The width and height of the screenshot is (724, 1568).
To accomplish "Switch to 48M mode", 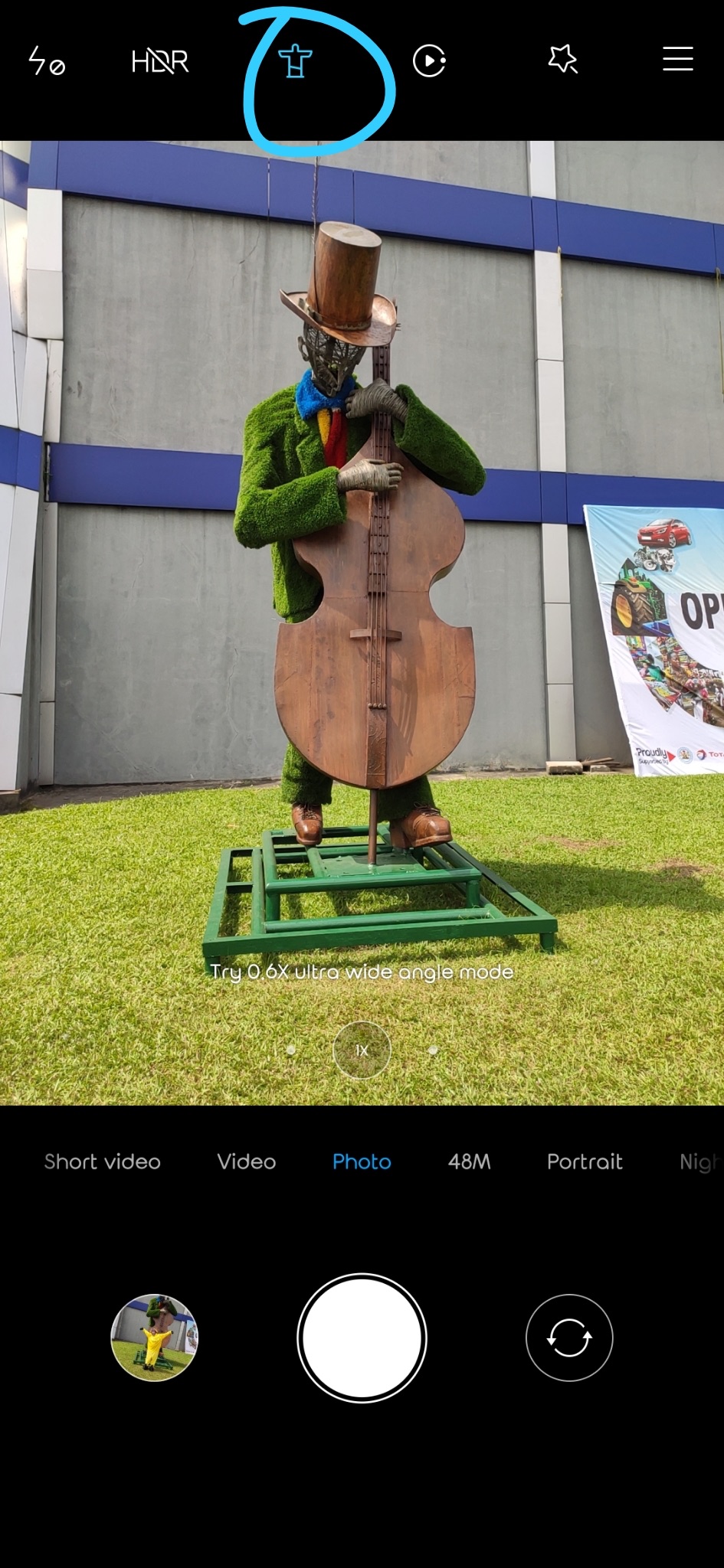I will [x=469, y=1161].
